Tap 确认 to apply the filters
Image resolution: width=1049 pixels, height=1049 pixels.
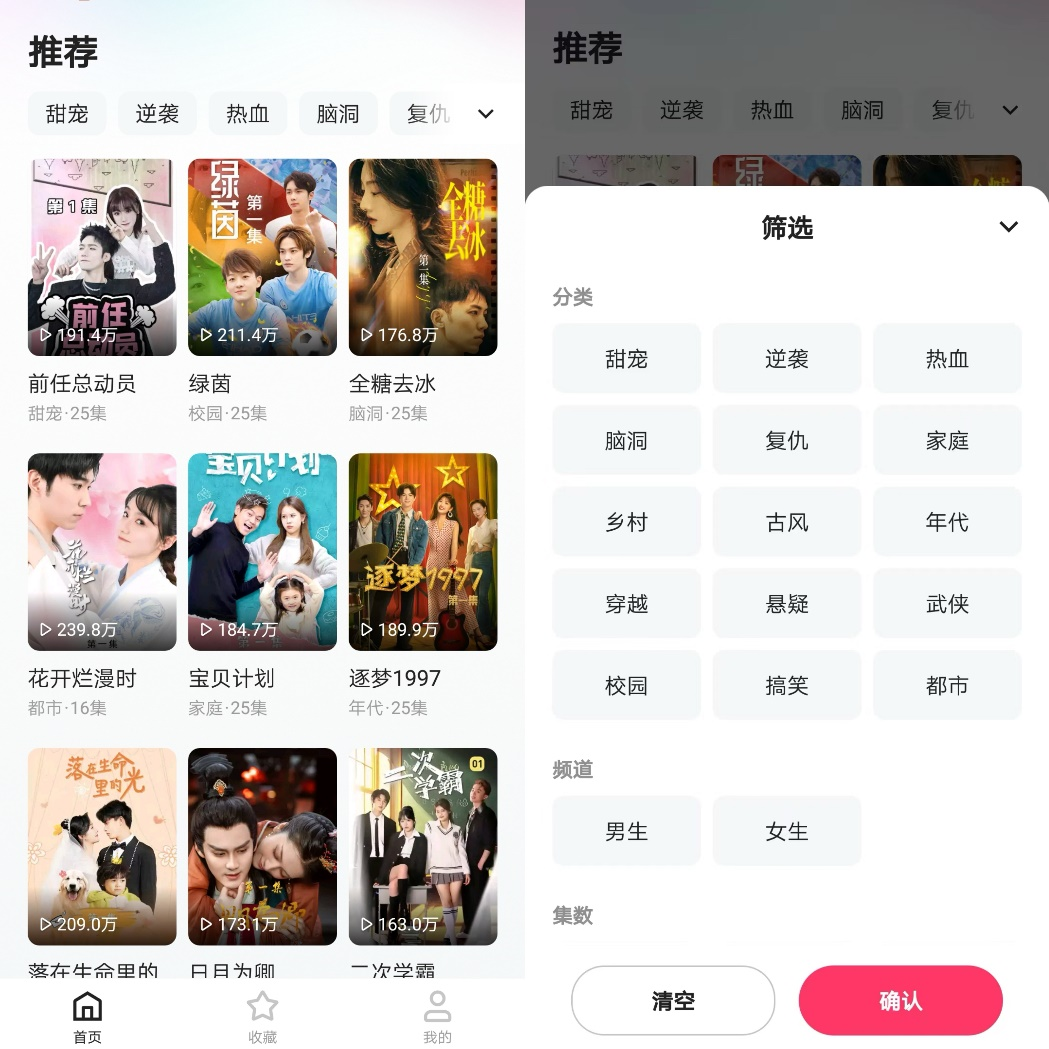tap(900, 1000)
